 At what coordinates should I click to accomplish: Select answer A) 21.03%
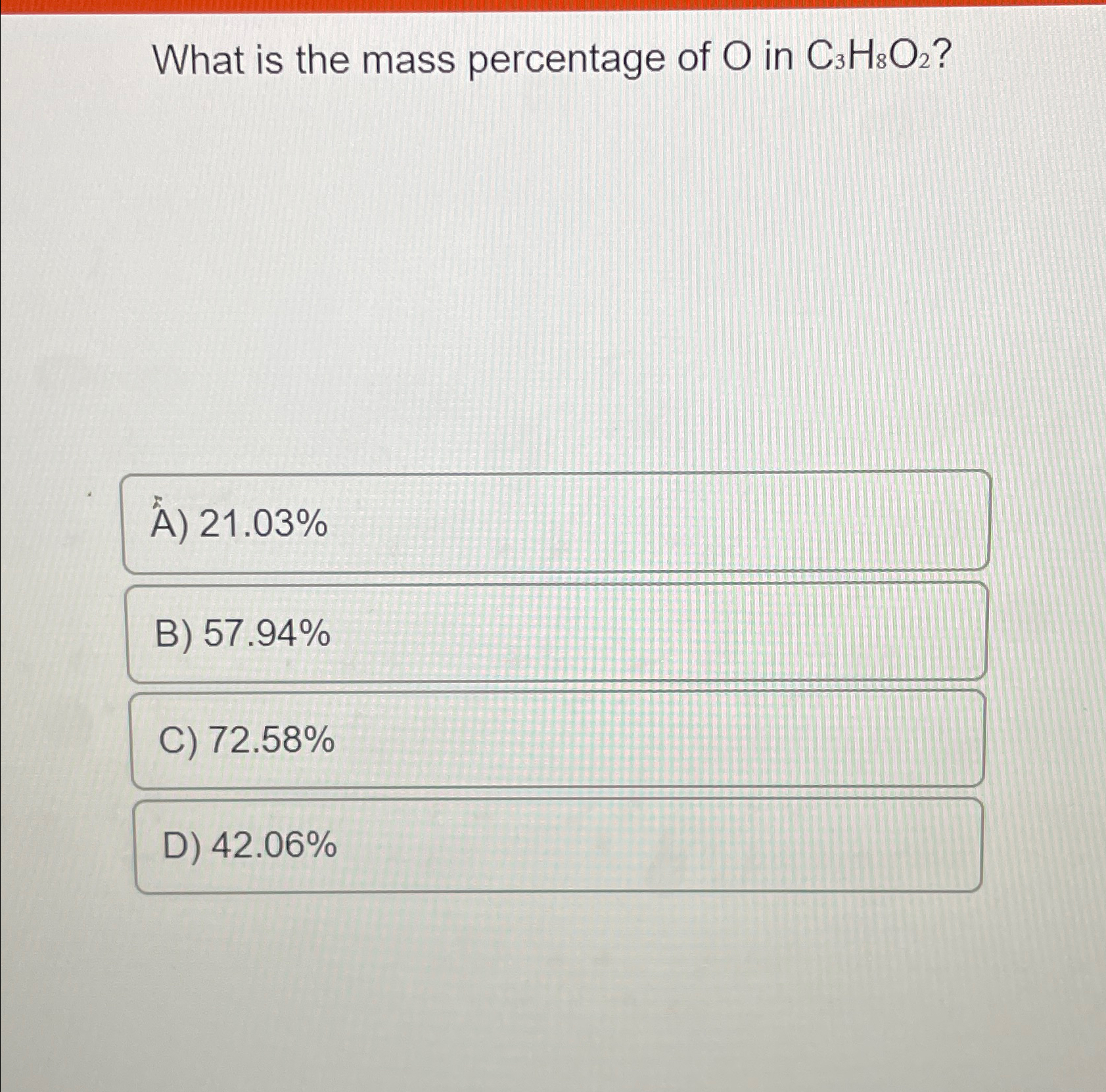555,523
